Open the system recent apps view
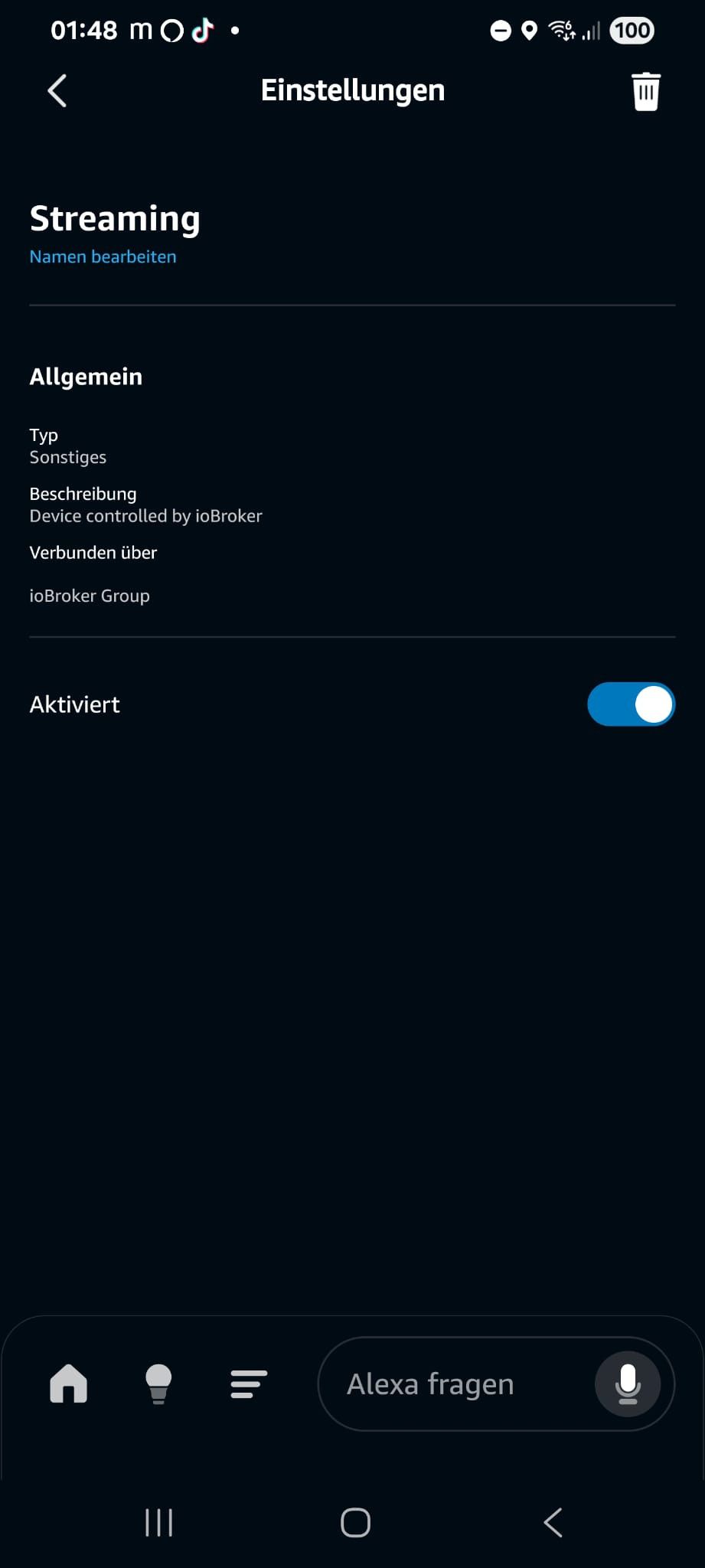The width and height of the screenshot is (705, 1568). pyautogui.click(x=159, y=1523)
